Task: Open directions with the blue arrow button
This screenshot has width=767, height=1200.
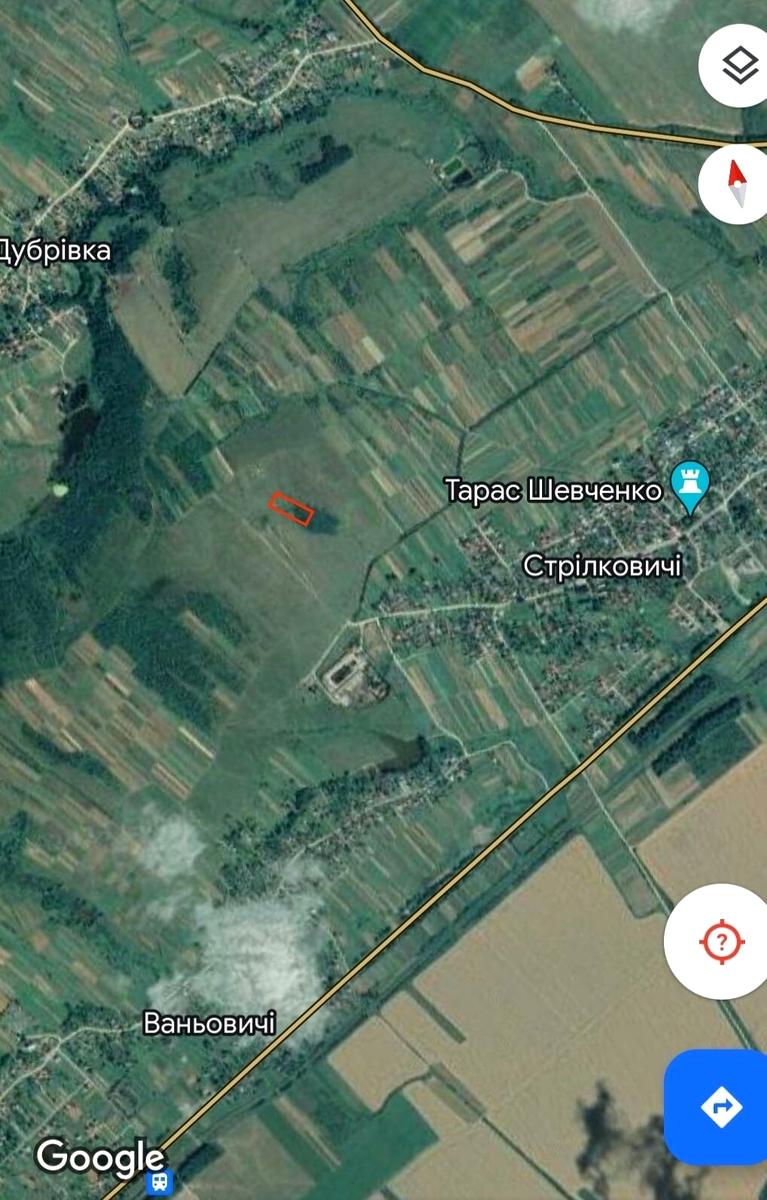Action: (x=720, y=1106)
